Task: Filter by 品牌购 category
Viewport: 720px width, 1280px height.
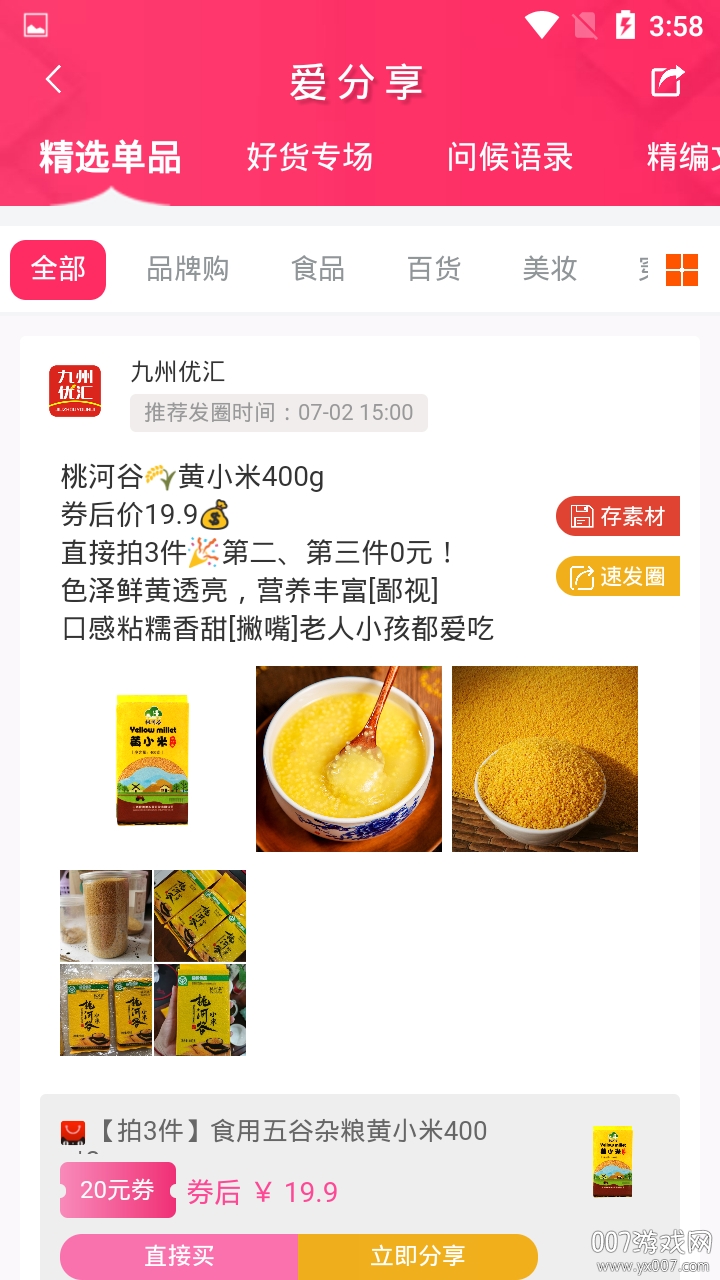Action: pyautogui.click(x=188, y=269)
